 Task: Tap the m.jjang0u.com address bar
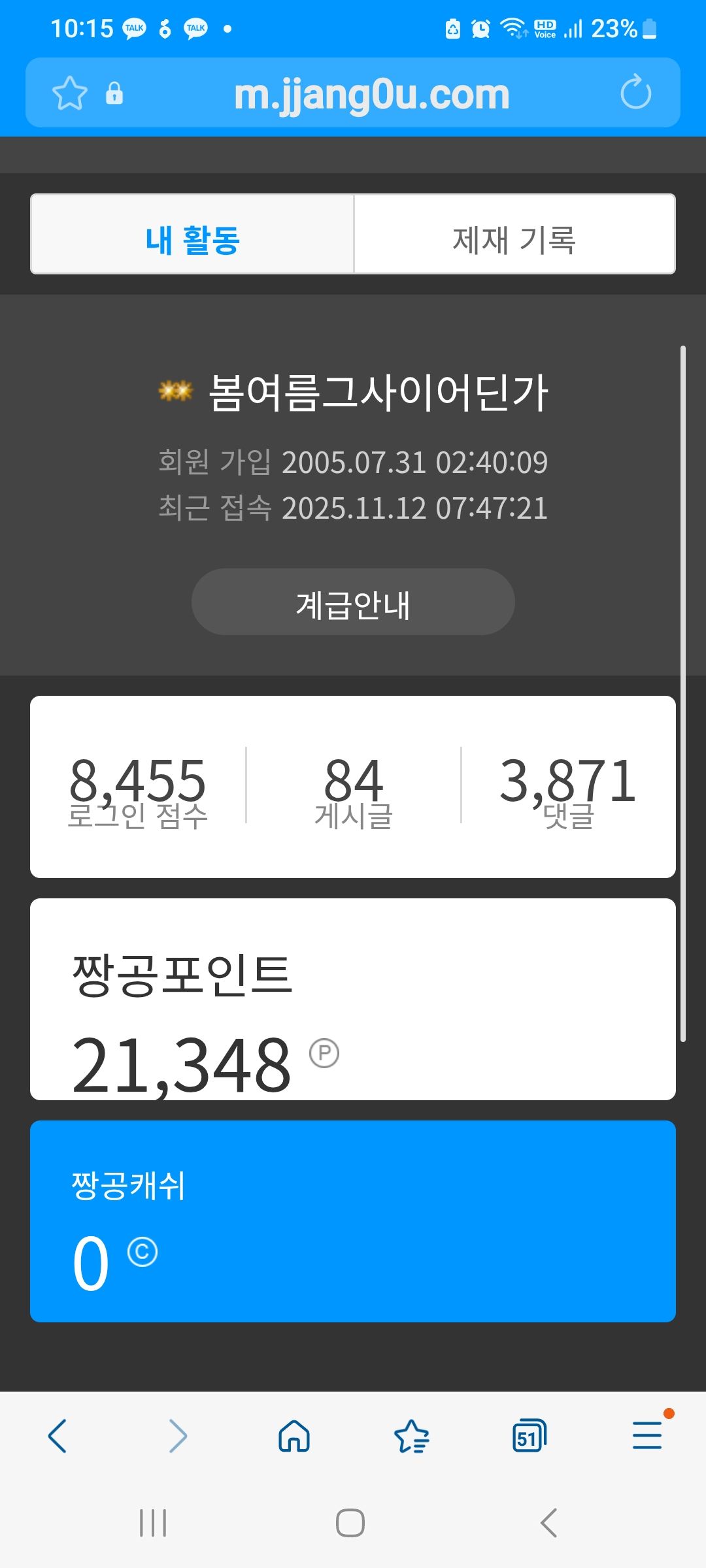(371, 94)
